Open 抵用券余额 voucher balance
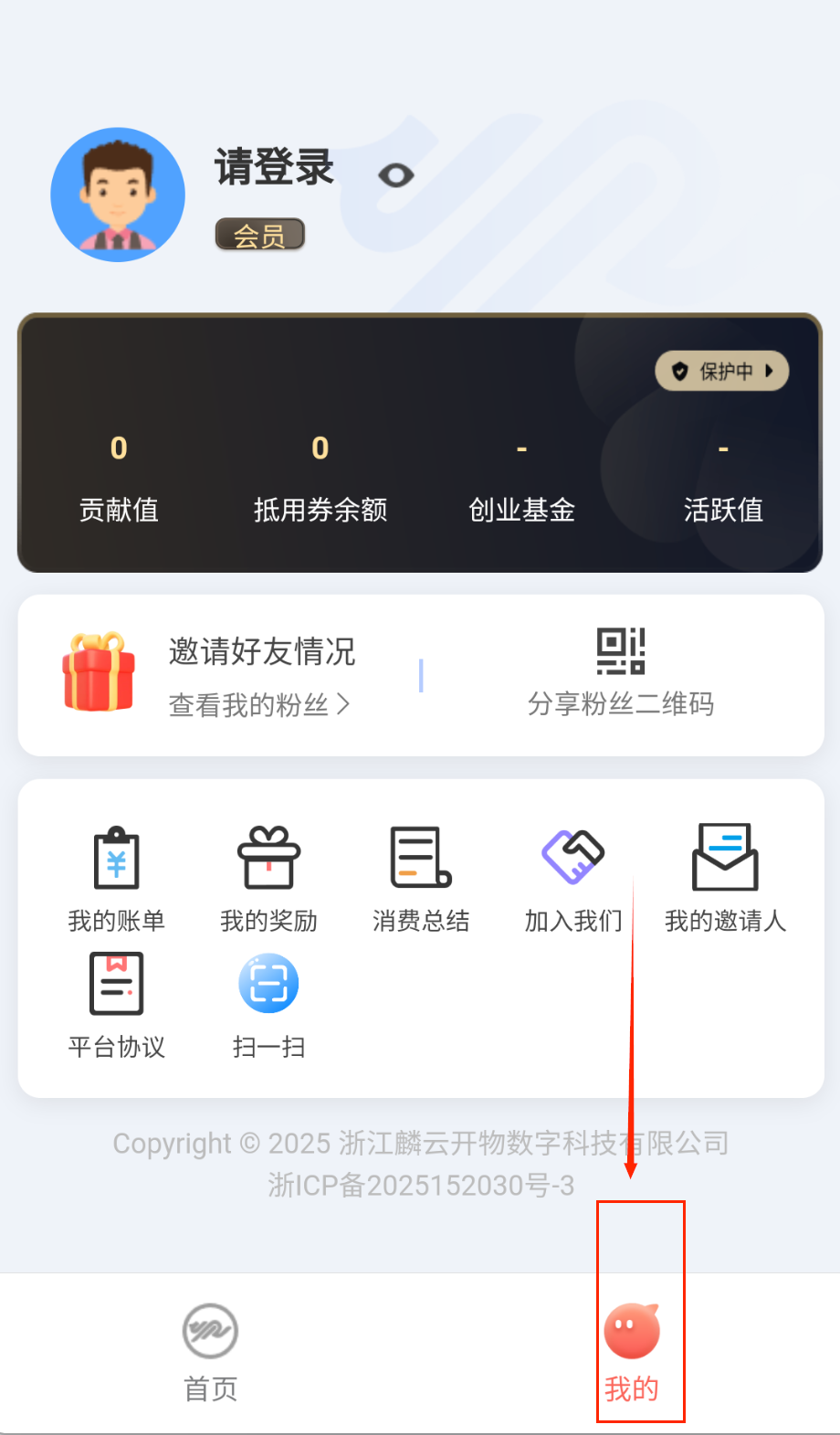Image resolution: width=840 pixels, height=1435 pixels. coord(320,479)
